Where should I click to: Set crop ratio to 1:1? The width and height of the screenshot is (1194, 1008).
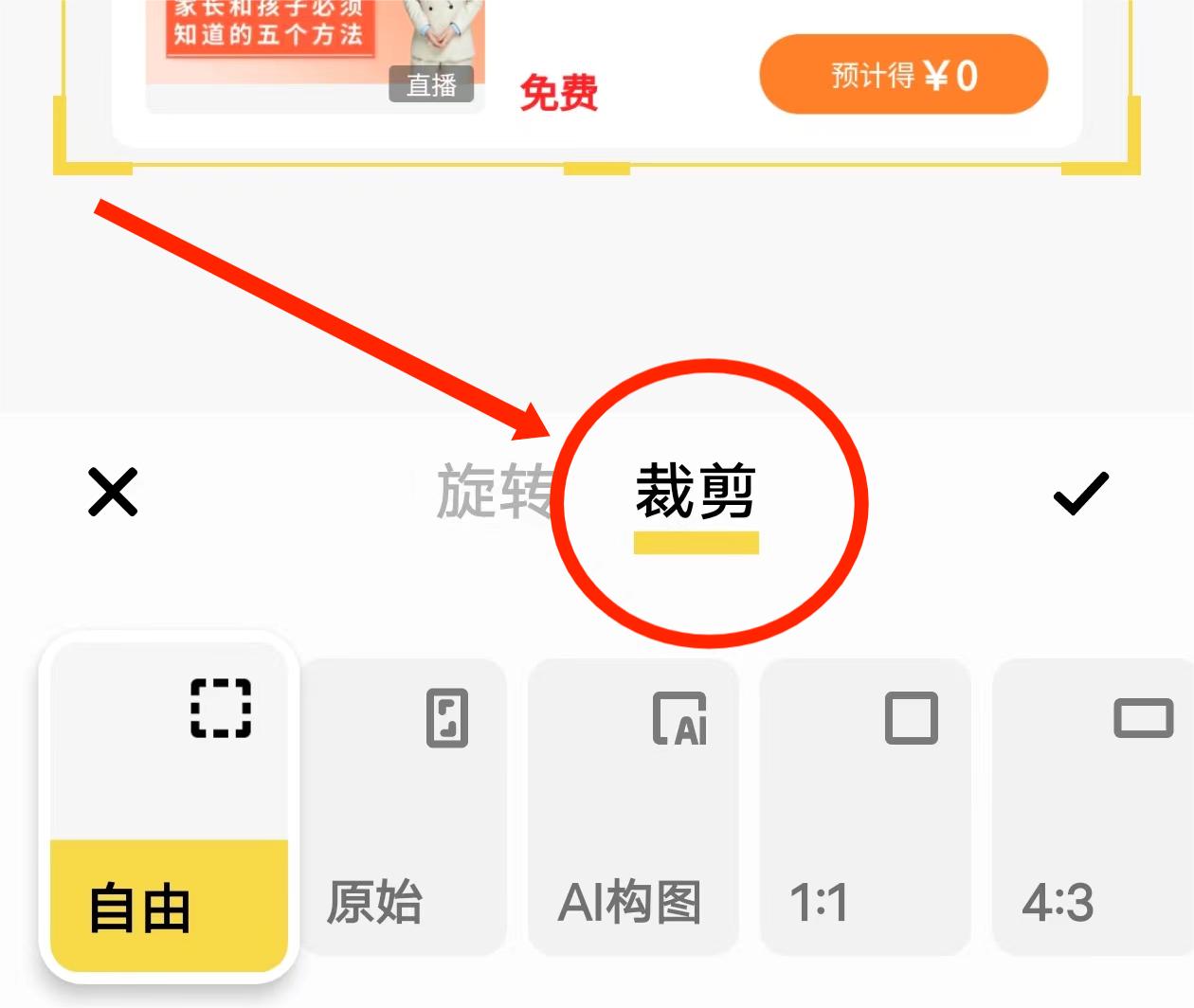tap(865, 805)
